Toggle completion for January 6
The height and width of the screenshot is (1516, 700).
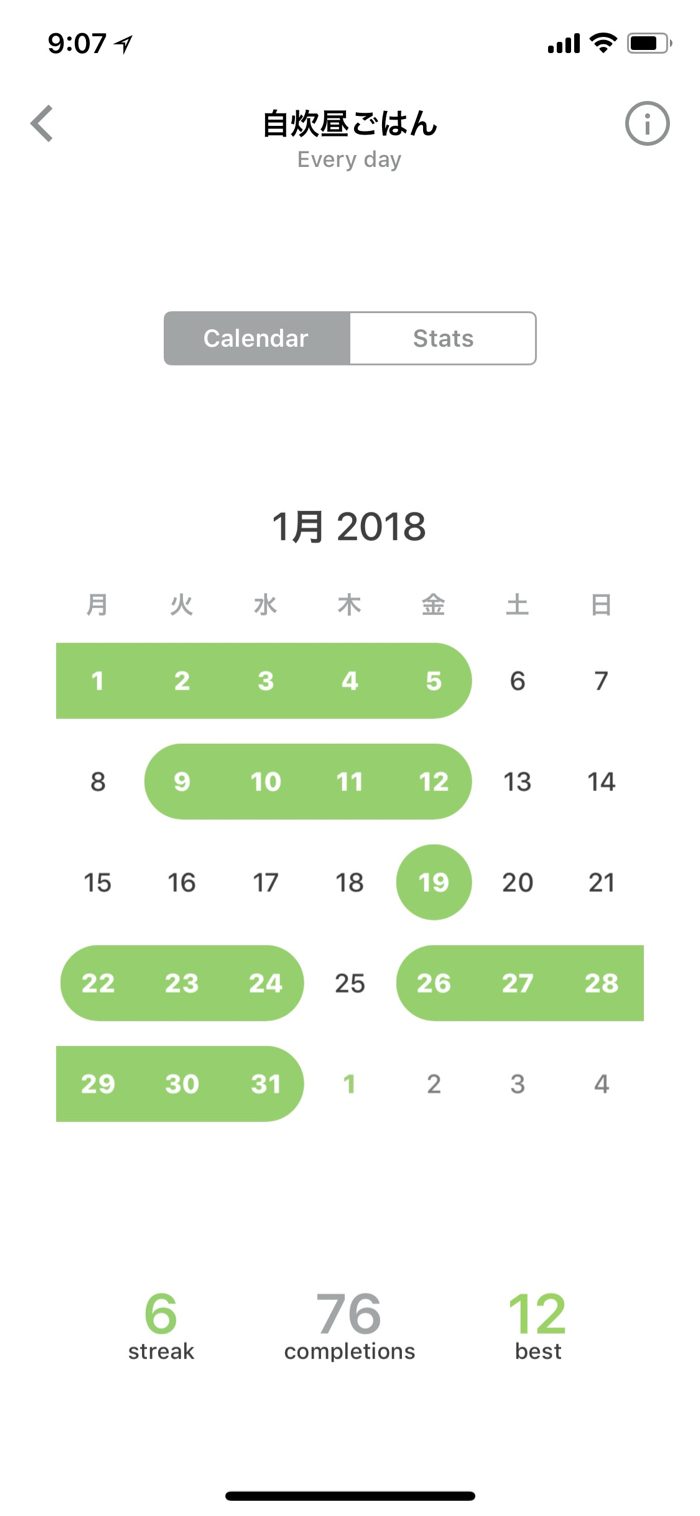(517, 681)
